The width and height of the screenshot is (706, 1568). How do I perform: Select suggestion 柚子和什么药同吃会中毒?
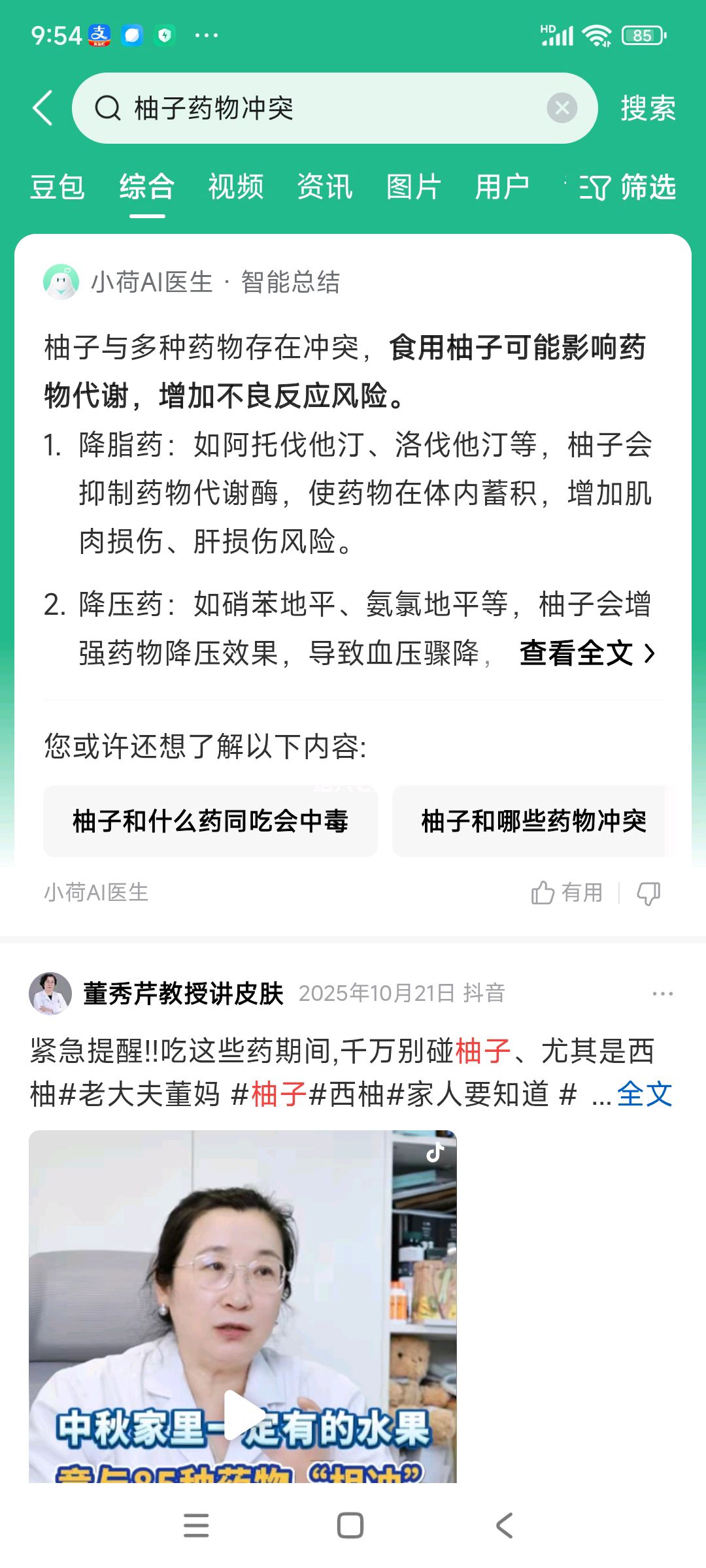tap(210, 821)
